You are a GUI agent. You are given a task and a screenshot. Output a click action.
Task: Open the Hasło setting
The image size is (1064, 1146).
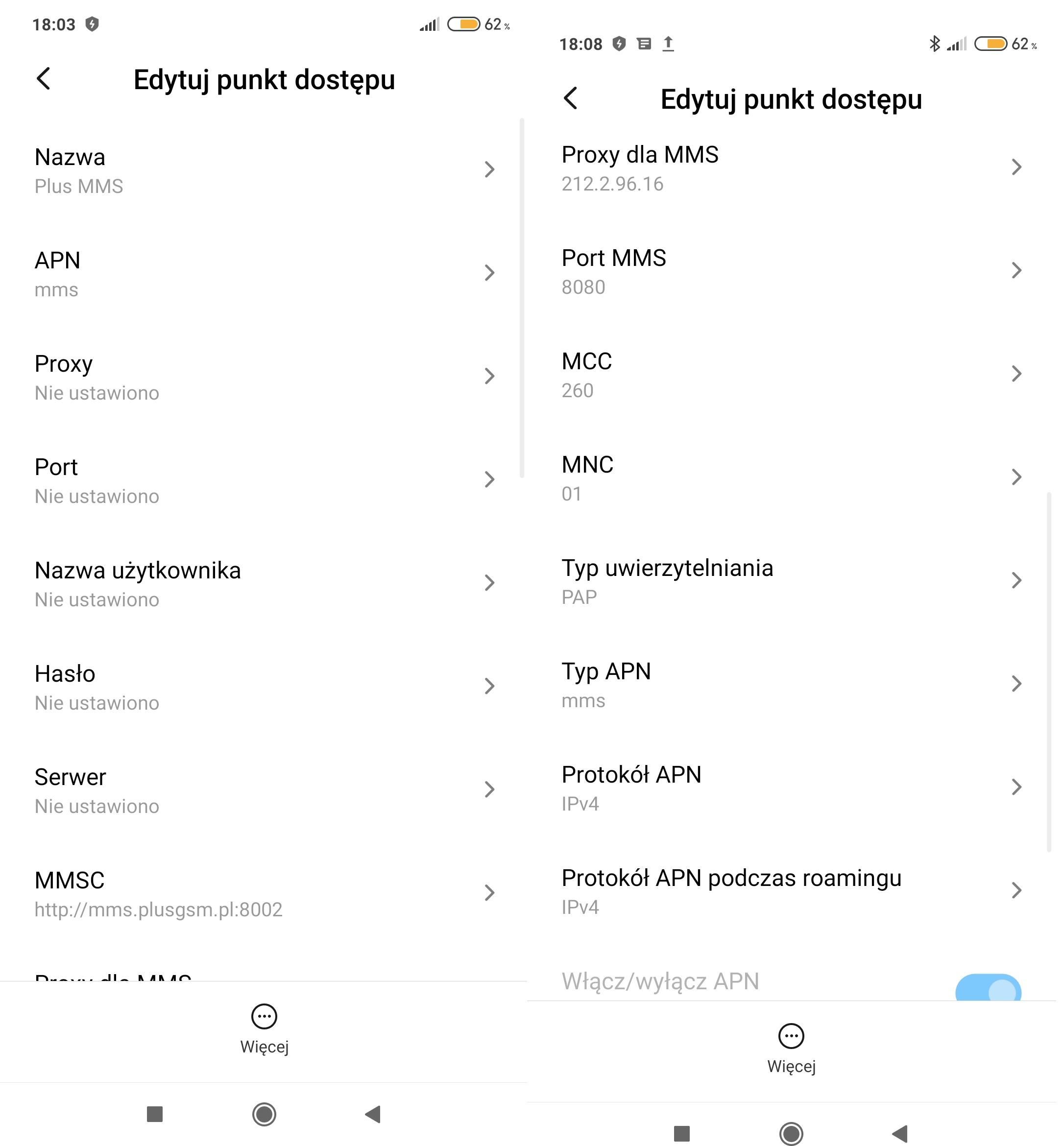[263, 687]
